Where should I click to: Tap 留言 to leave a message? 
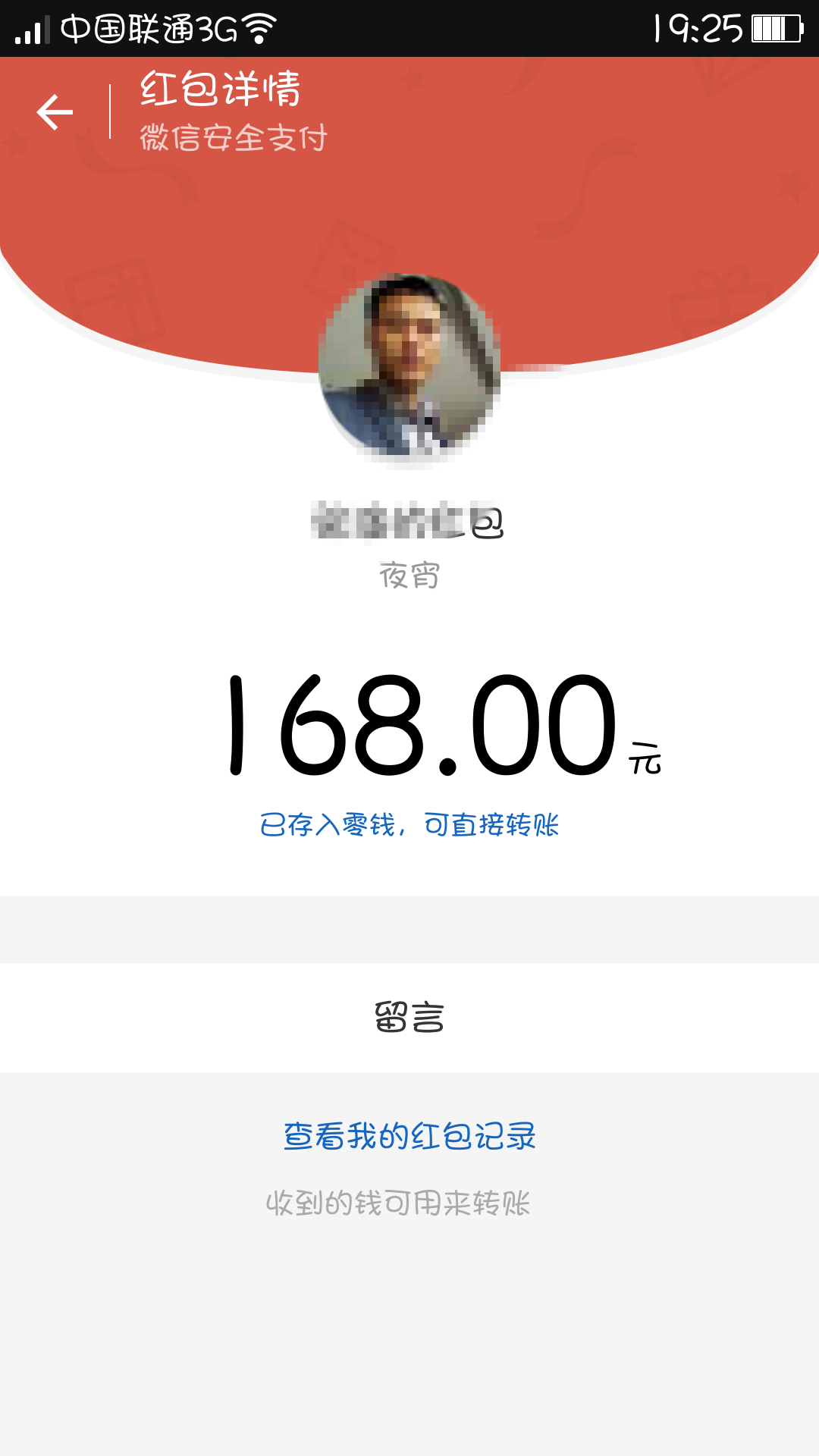coord(409,1017)
